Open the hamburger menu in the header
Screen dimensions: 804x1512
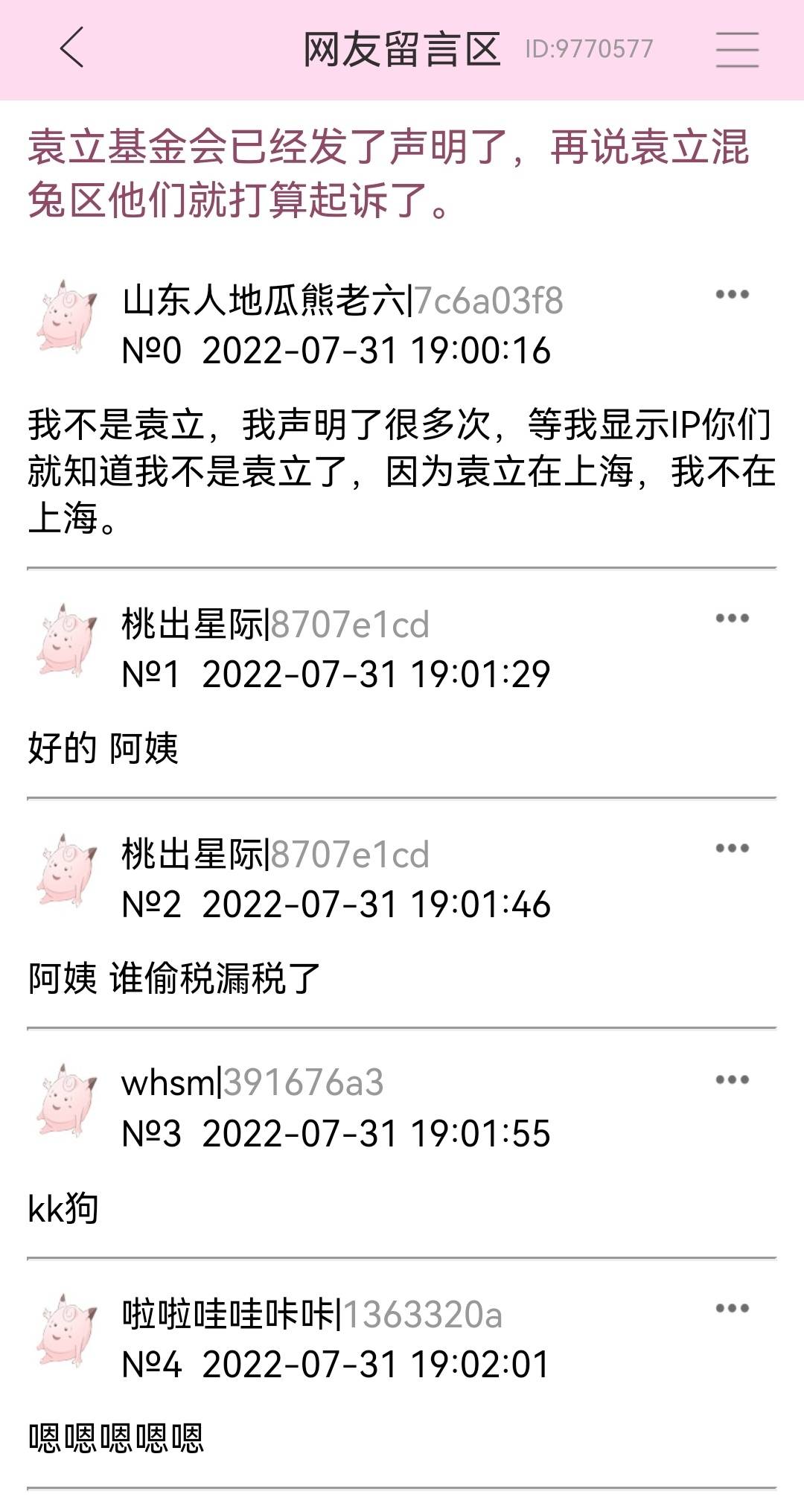(737, 50)
